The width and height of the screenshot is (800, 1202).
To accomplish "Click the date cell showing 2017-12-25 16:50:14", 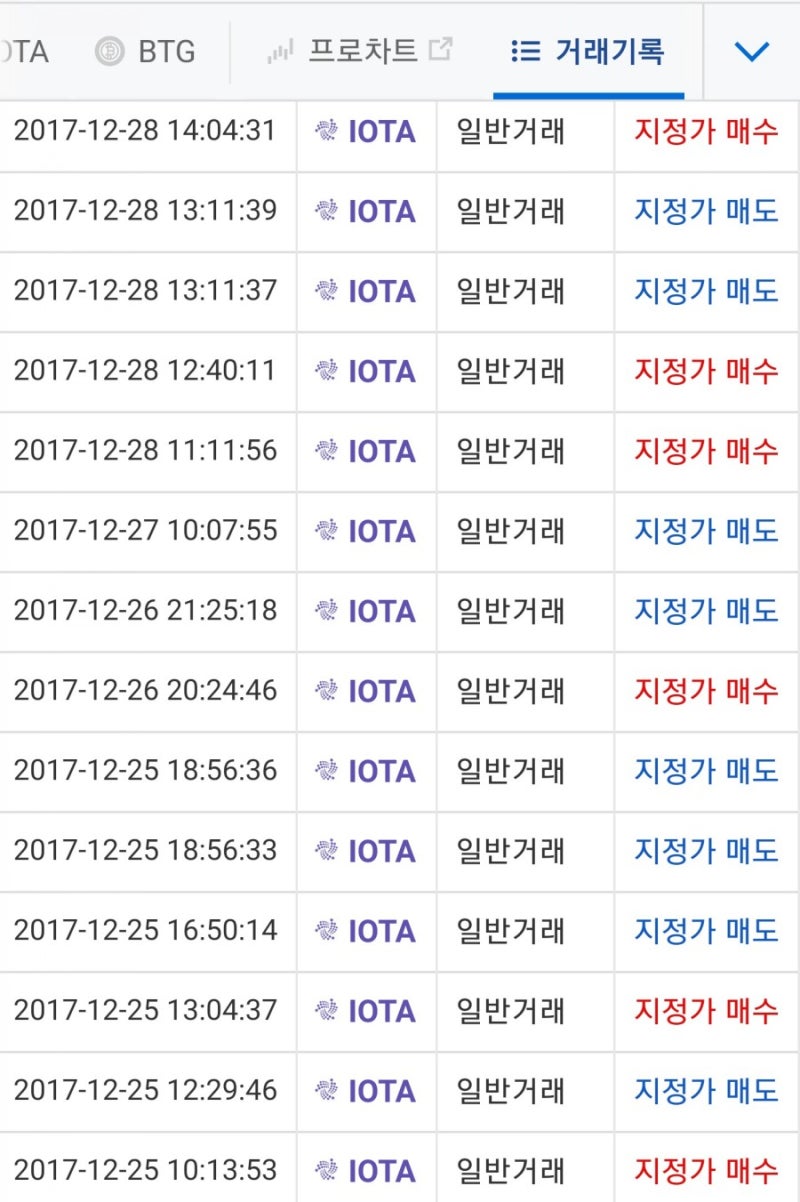I will (146, 931).
